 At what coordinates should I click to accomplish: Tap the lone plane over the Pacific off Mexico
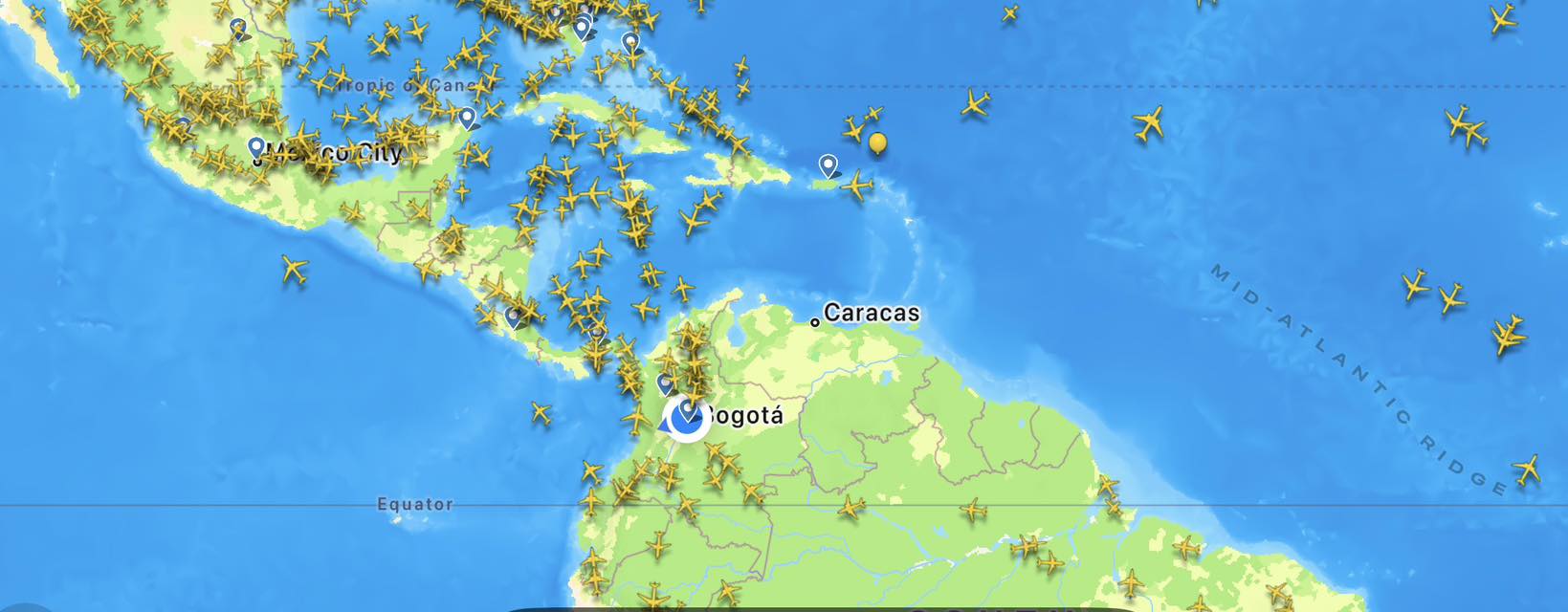(x=295, y=270)
